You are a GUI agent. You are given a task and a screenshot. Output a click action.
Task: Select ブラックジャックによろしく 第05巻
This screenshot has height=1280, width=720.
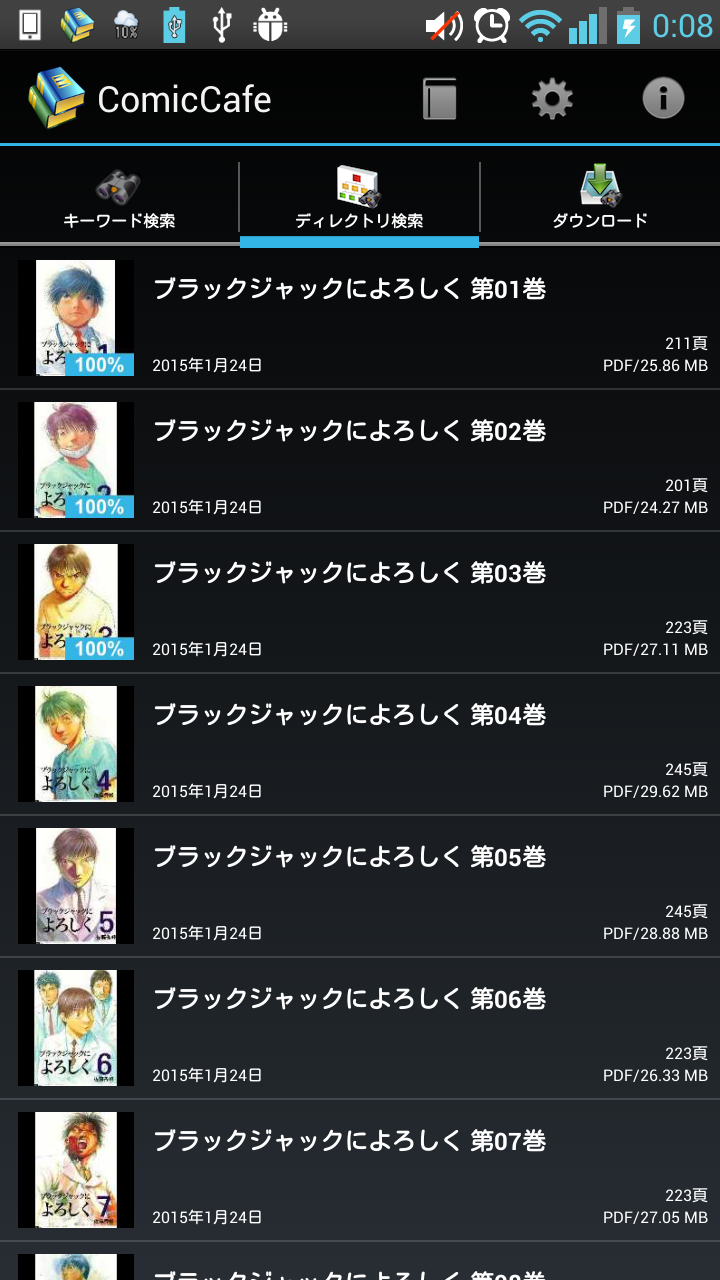tap(360, 886)
